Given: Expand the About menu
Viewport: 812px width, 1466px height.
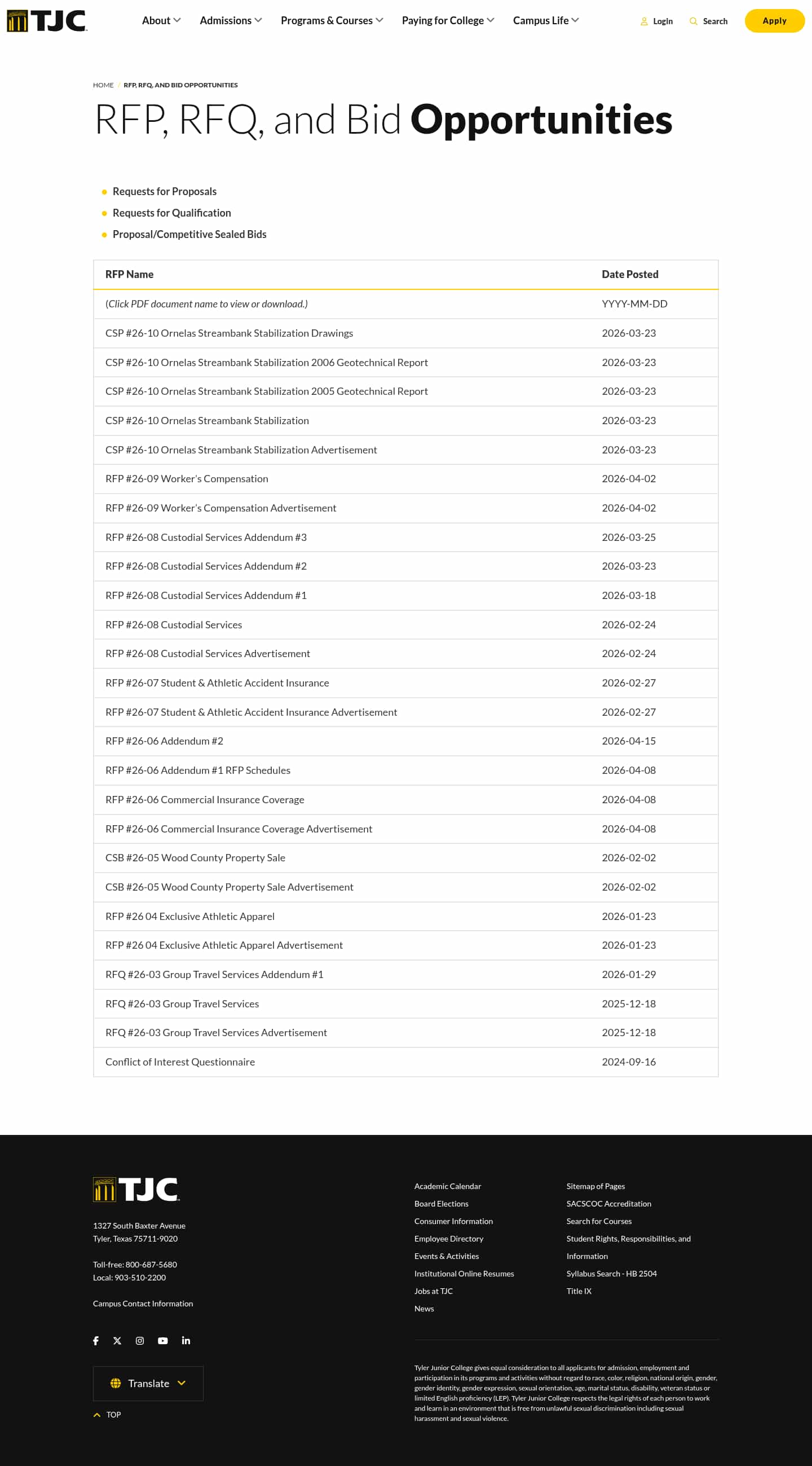Looking at the screenshot, I should (161, 20).
